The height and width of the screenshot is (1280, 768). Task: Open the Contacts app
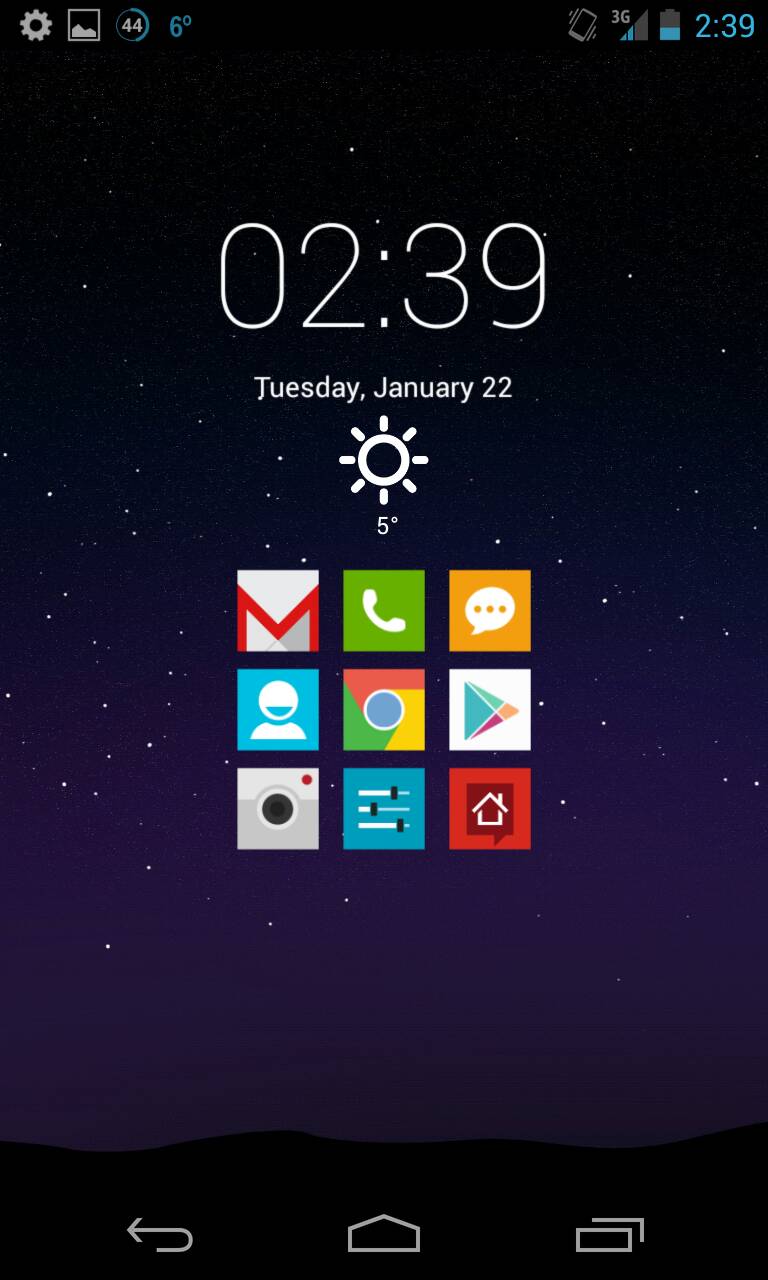[278, 709]
